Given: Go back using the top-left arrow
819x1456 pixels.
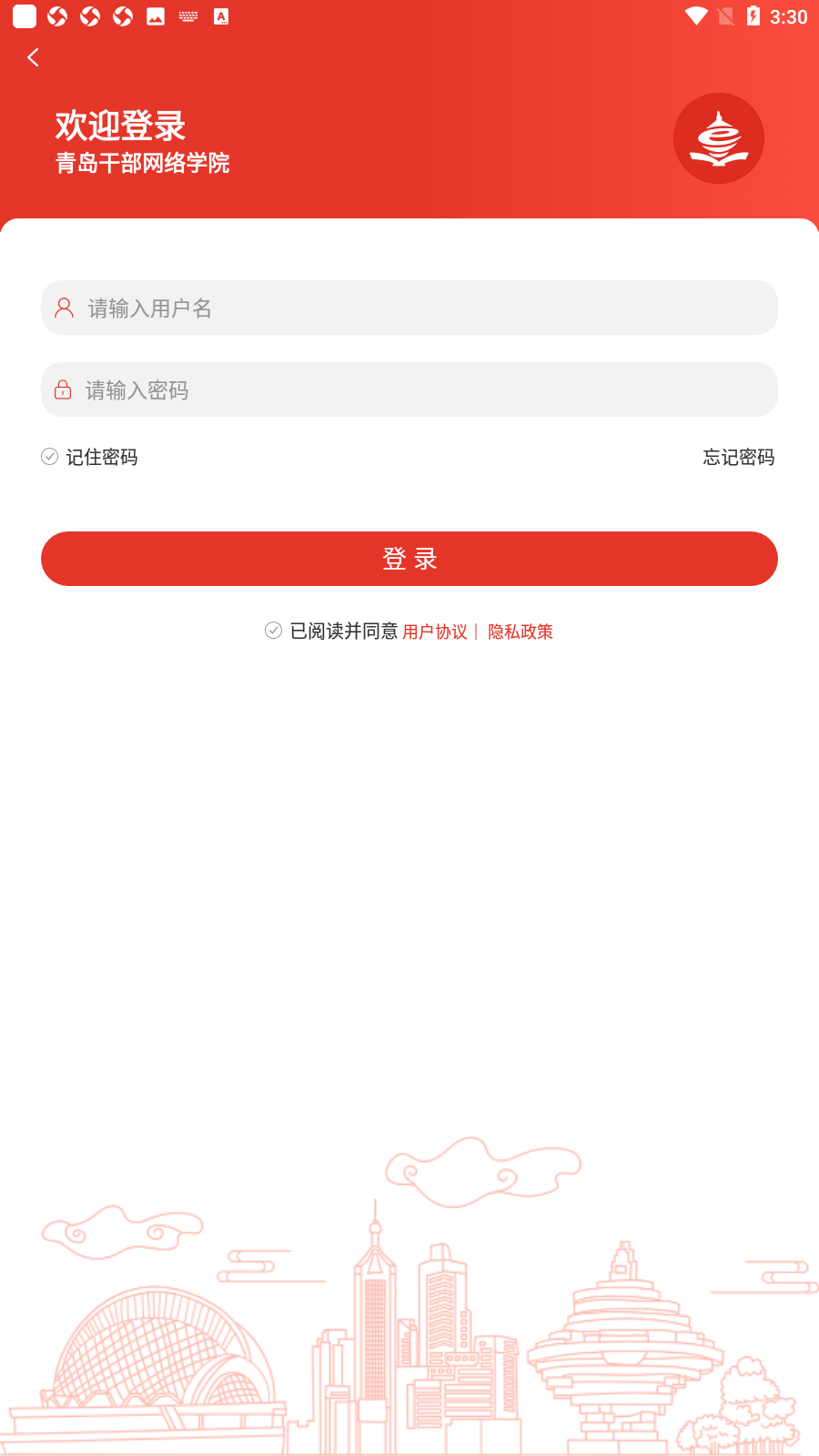Looking at the screenshot, I should tap(33, 57).
